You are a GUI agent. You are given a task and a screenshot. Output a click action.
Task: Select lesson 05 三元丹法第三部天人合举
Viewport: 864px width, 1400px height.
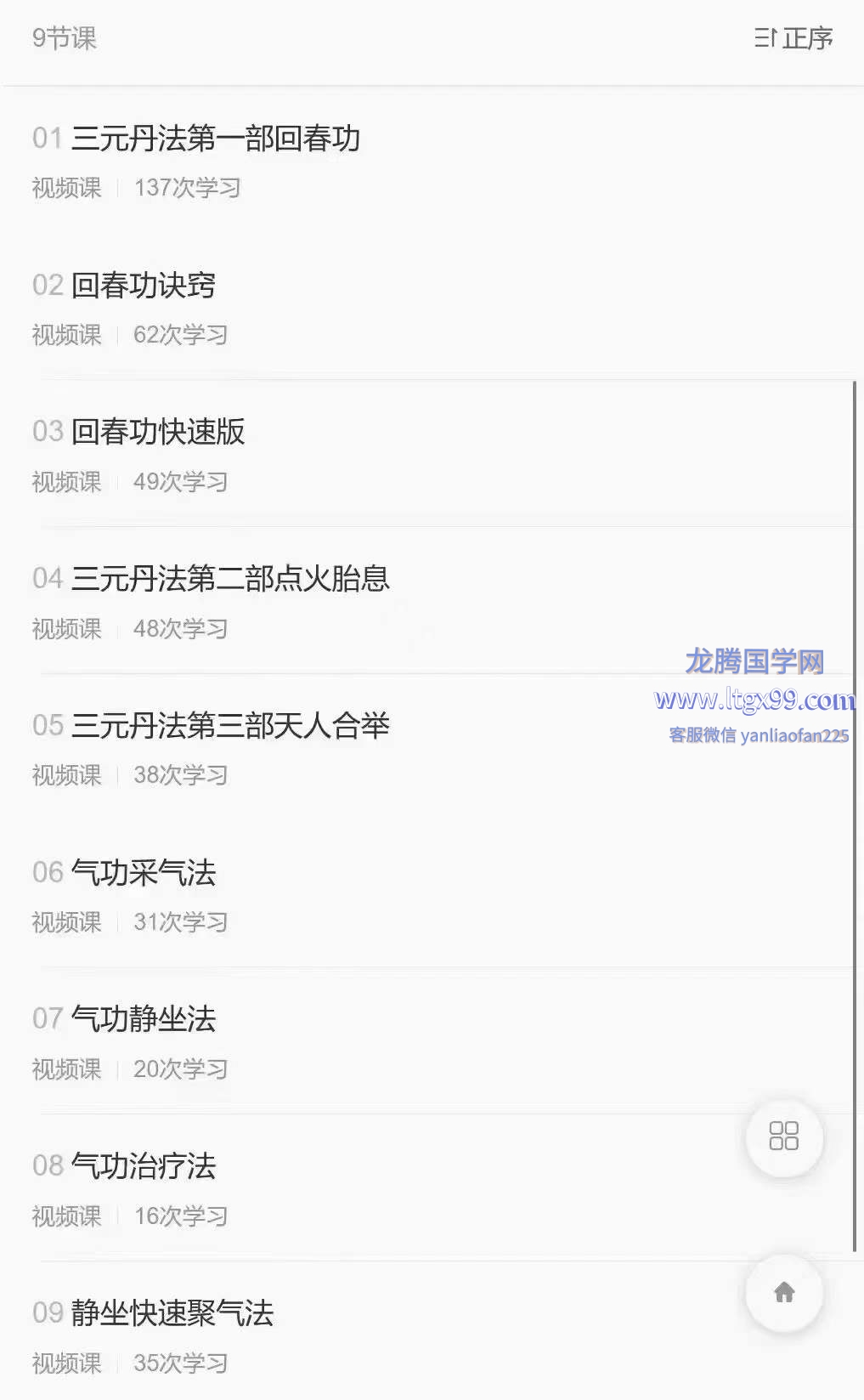pyautogui.click(x=432, y=748)
